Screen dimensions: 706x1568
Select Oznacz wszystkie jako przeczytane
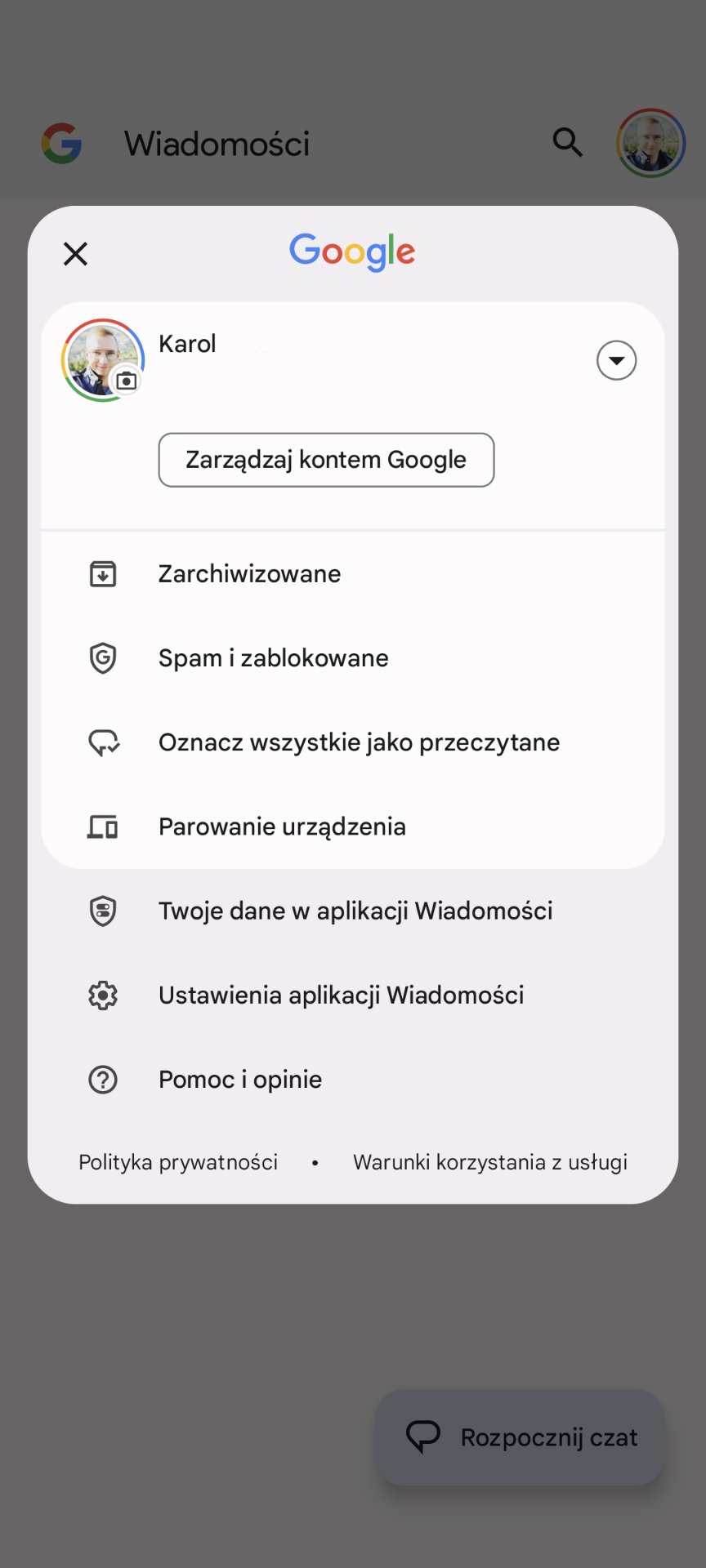[353, 742]
